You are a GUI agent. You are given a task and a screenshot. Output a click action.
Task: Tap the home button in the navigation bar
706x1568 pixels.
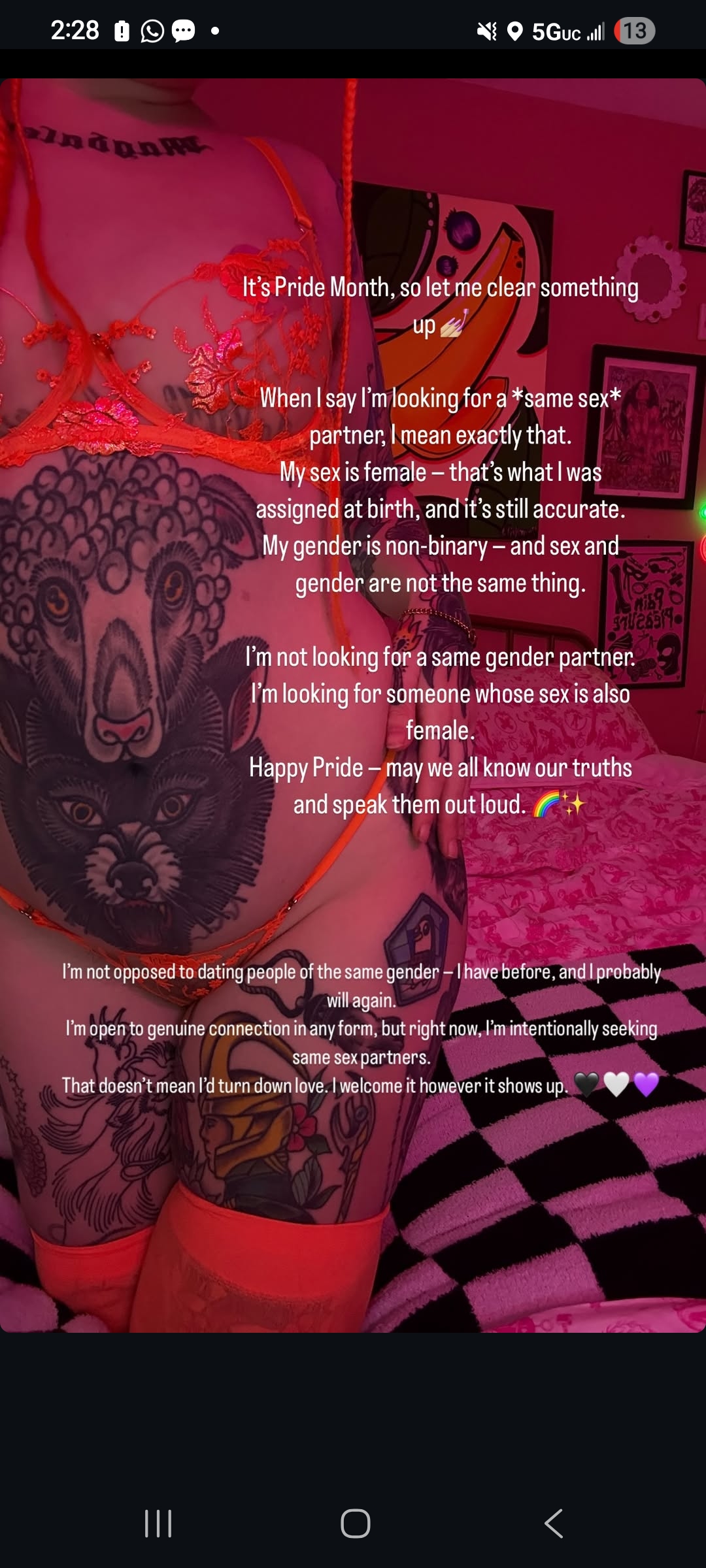pos(356,1523)
